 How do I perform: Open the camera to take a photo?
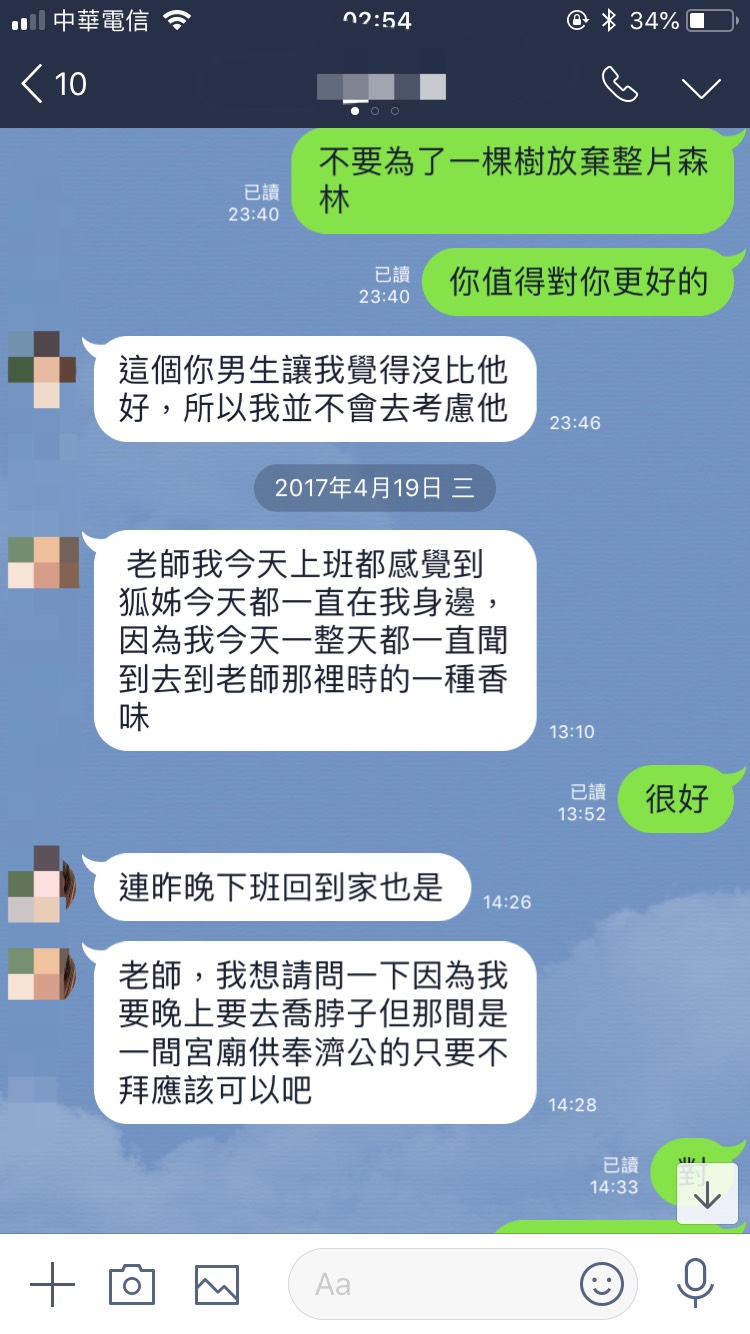point(132,1284)
